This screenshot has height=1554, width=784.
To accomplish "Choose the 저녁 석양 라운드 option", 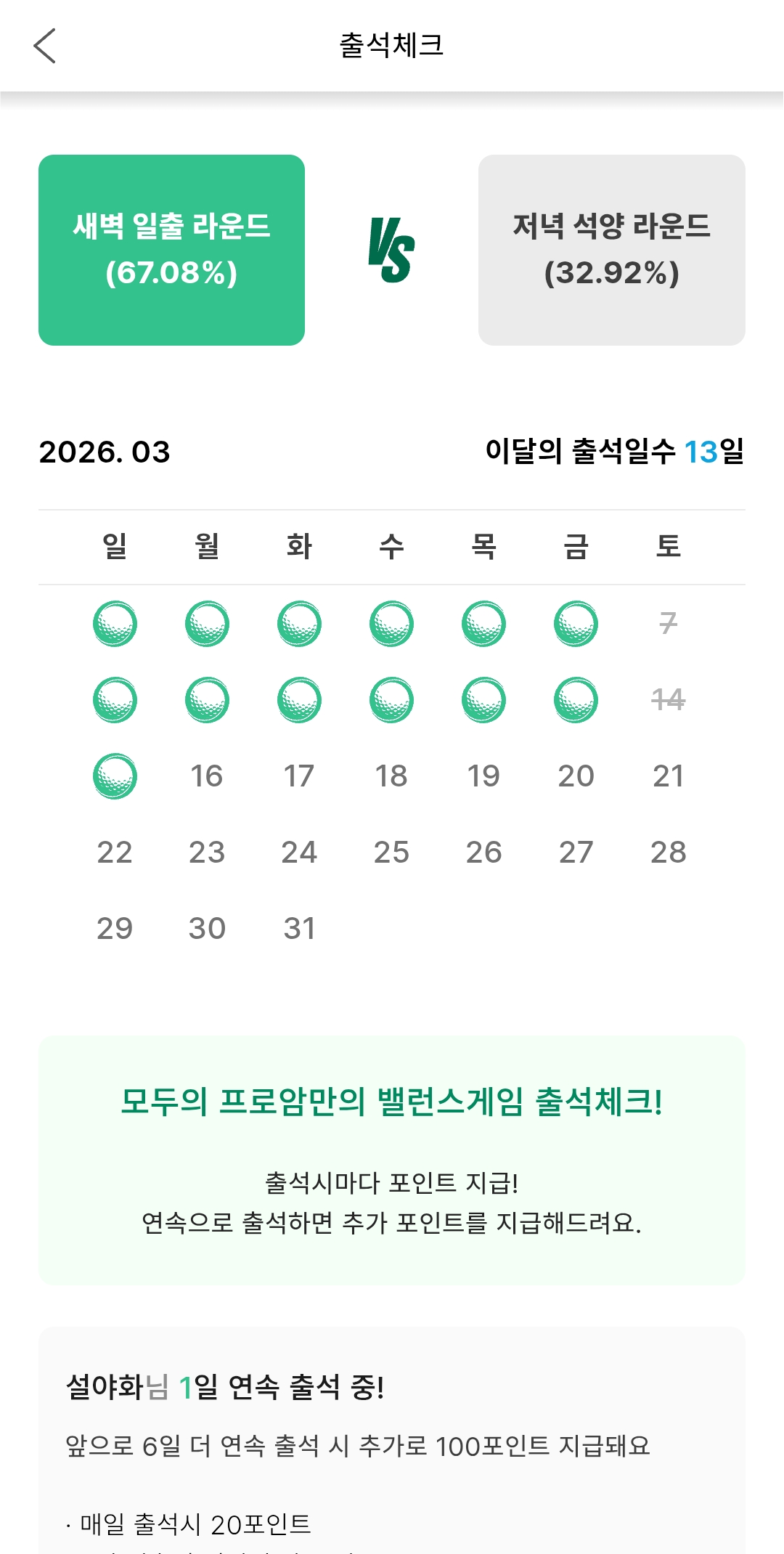I will pos(611,250).
